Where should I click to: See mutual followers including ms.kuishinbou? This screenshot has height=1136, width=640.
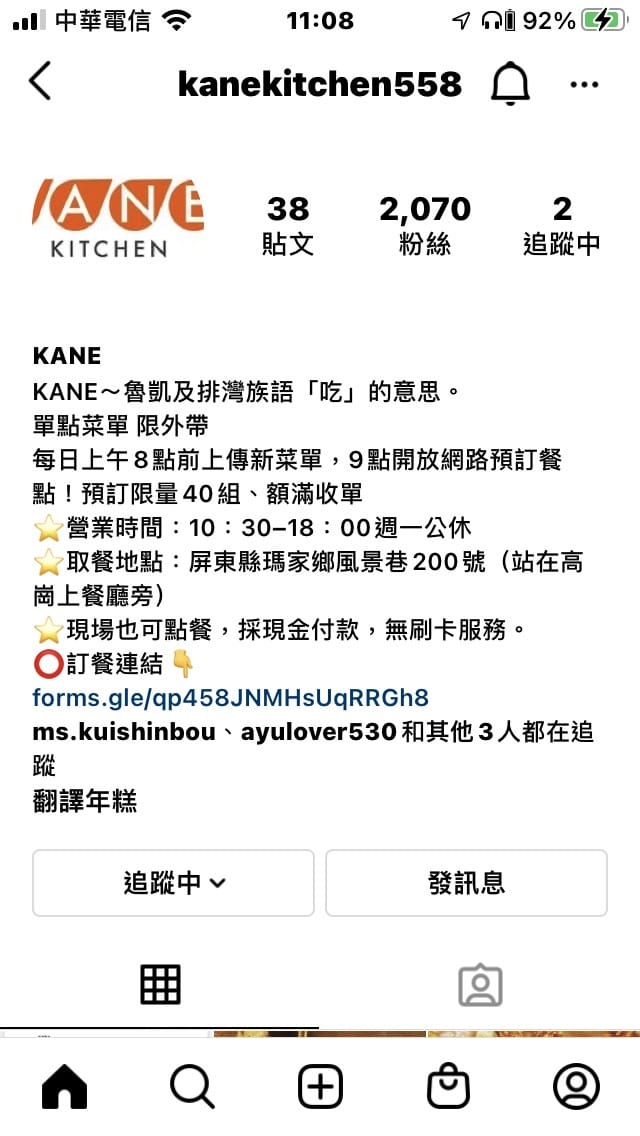312,747
